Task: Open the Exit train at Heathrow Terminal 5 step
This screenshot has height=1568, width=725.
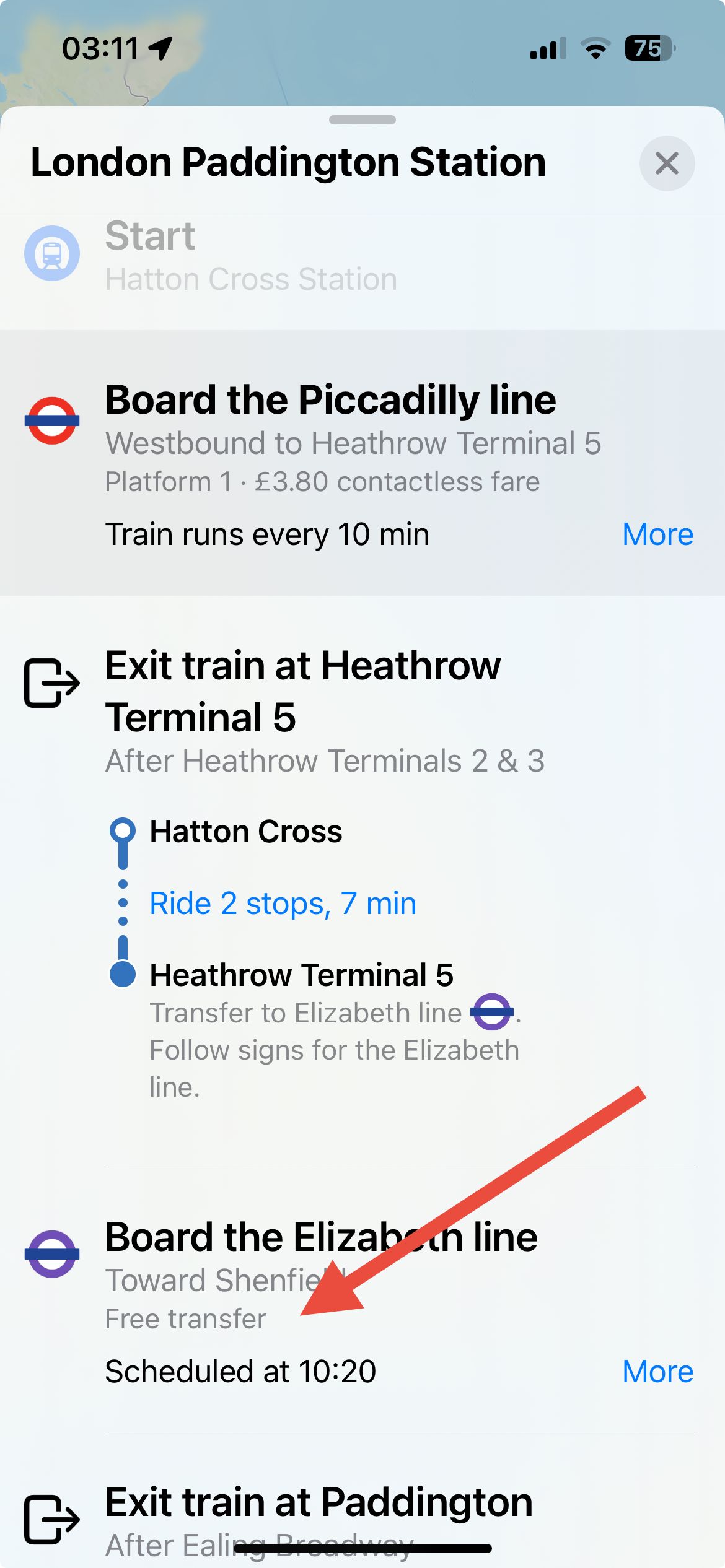Action: pos(302,690)
